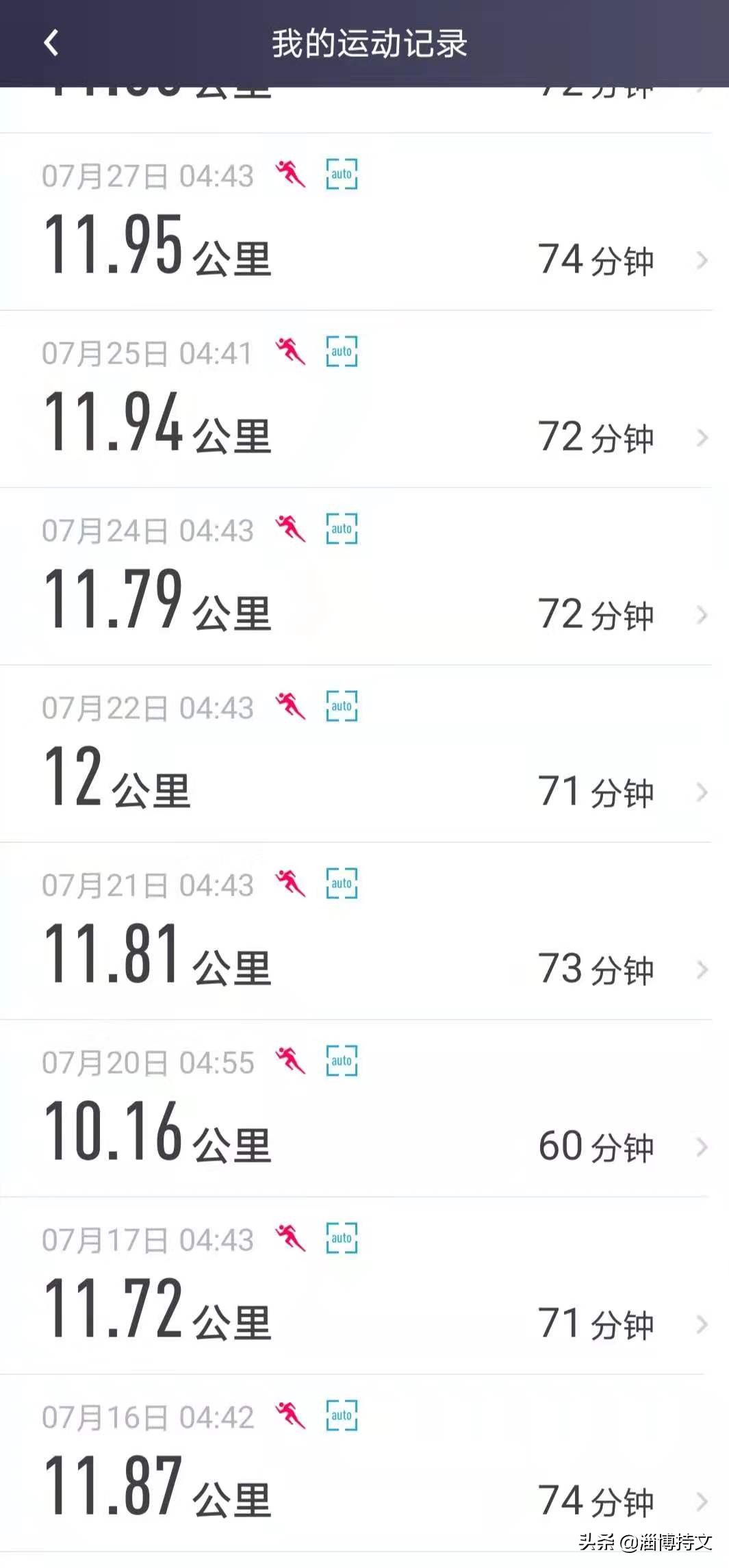Open details arrow for the 11.87 公里 record

[701, 1502]
